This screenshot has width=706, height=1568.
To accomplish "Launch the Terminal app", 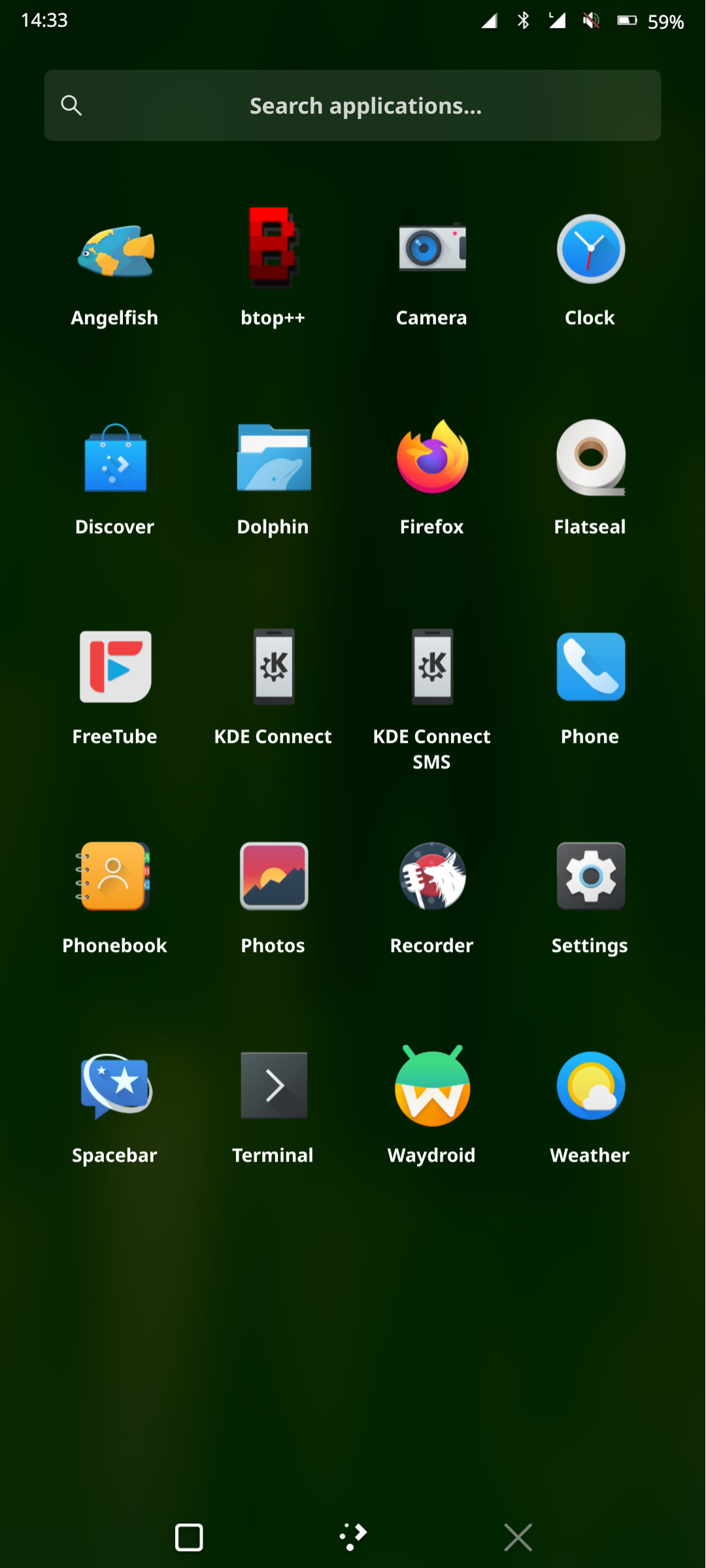I will click(x=273, y=1086).
